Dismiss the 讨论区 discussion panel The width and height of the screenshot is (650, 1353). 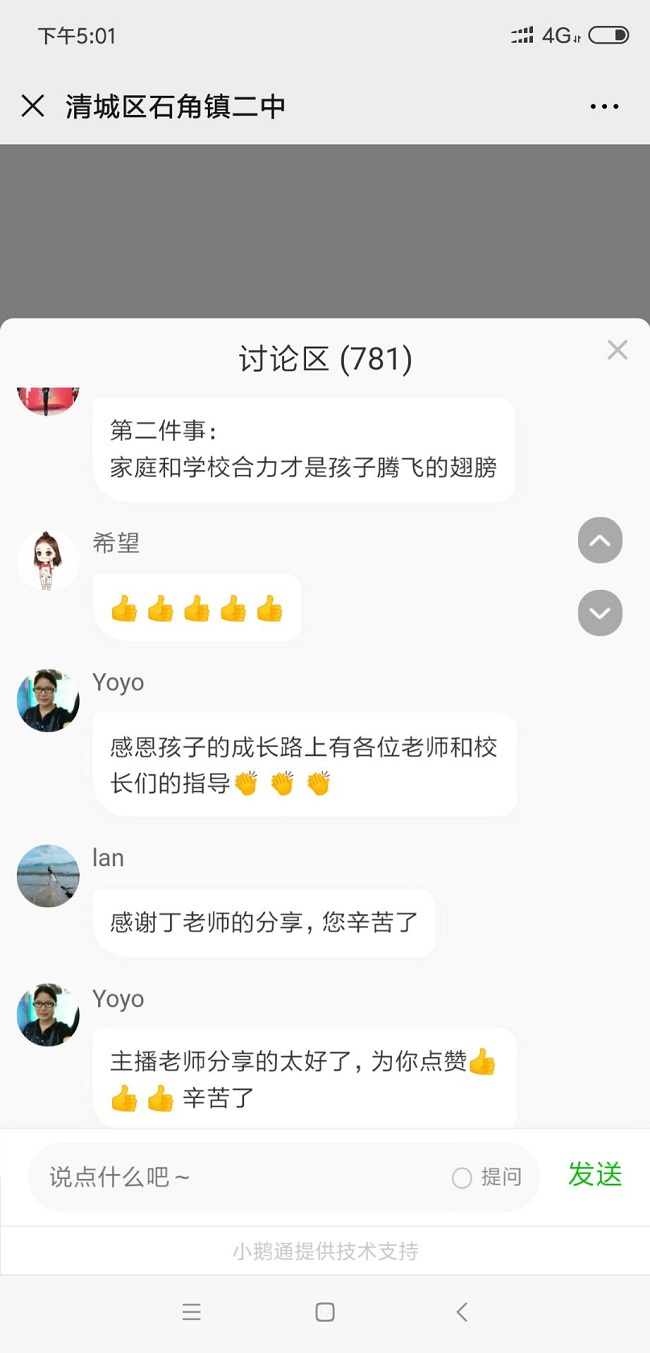click(x=617, y=350)
